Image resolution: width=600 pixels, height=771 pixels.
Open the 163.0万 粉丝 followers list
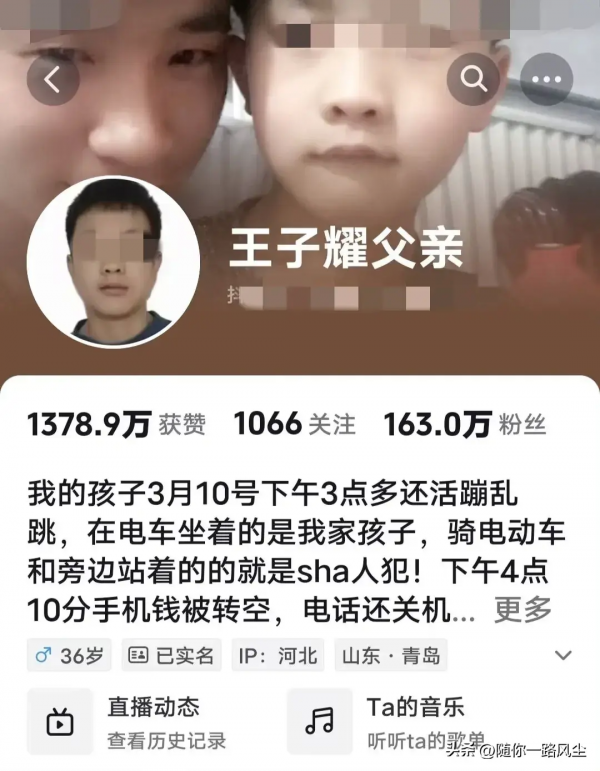coord(464,425)
